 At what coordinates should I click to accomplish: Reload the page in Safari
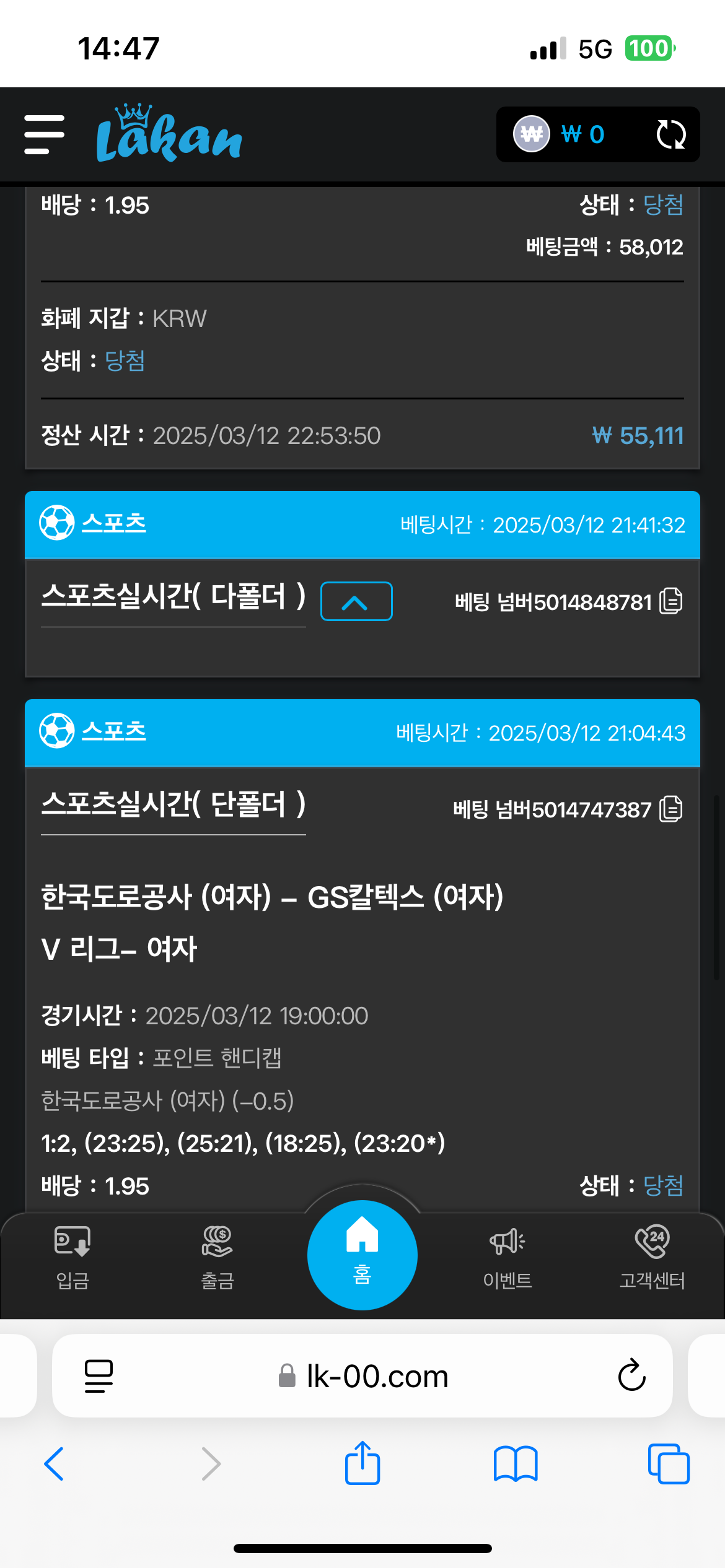click(x=631, y=1376)
